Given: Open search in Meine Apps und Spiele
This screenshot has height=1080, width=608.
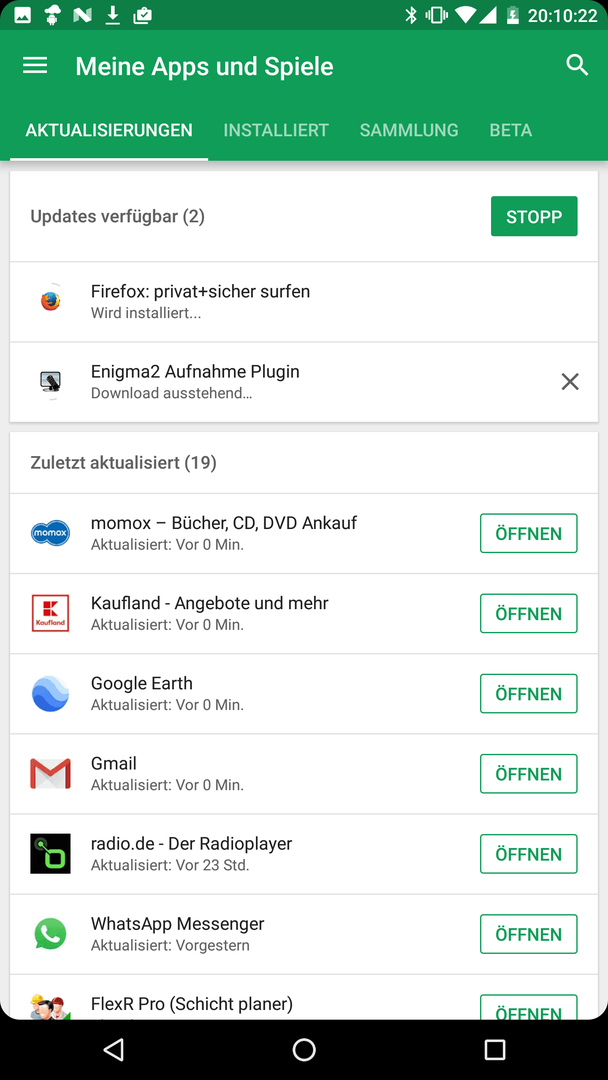Looking at the screenshot, I should tap(577, 65).
